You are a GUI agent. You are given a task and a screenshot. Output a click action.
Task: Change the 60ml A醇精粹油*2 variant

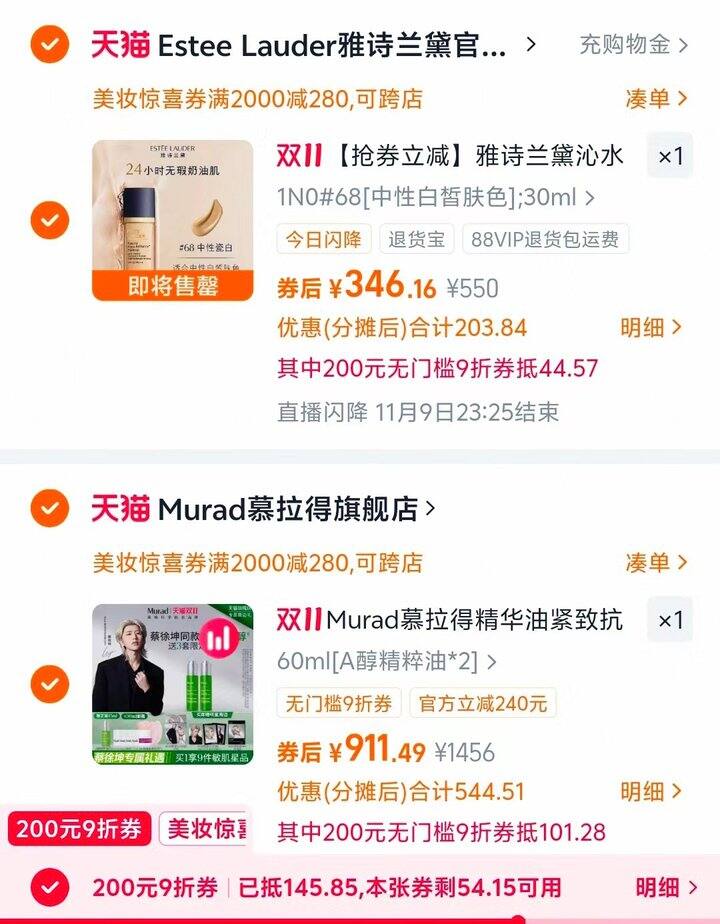tap(386, 661)
